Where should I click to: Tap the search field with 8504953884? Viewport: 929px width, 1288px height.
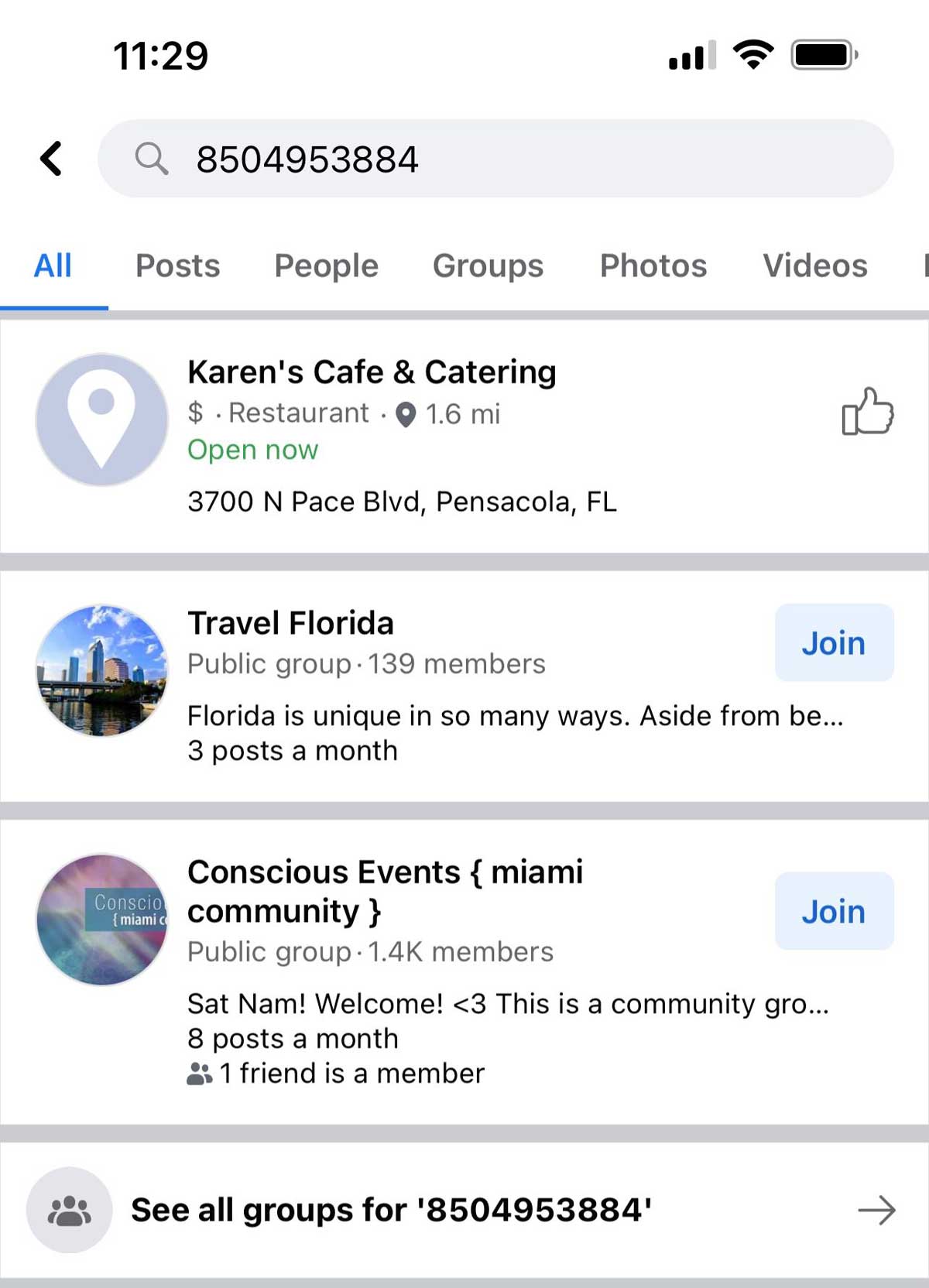(x=495, y=159)
